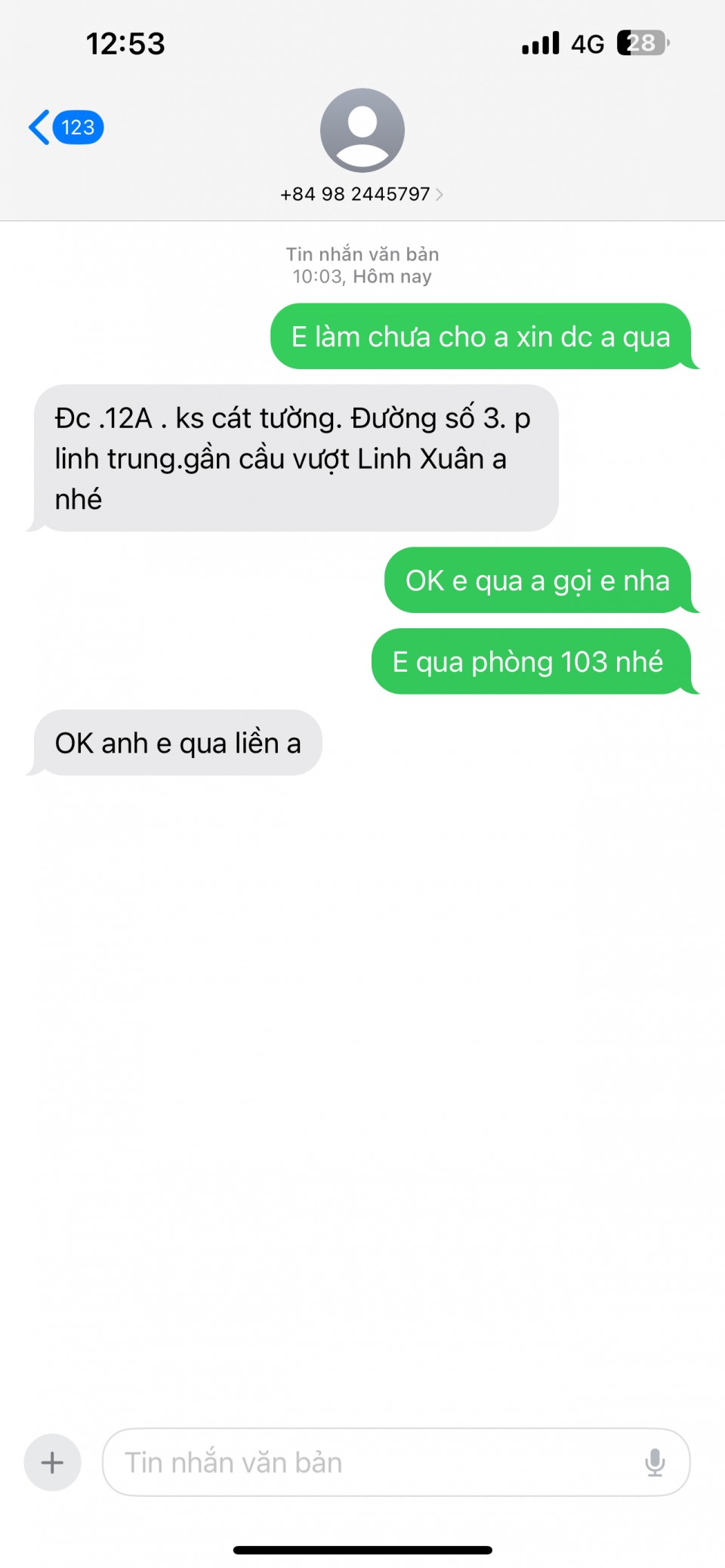The height and width of the screenshot is (1568, 725).
Task: Open the plus attachments menu
Action: [x=52, y=1462]
